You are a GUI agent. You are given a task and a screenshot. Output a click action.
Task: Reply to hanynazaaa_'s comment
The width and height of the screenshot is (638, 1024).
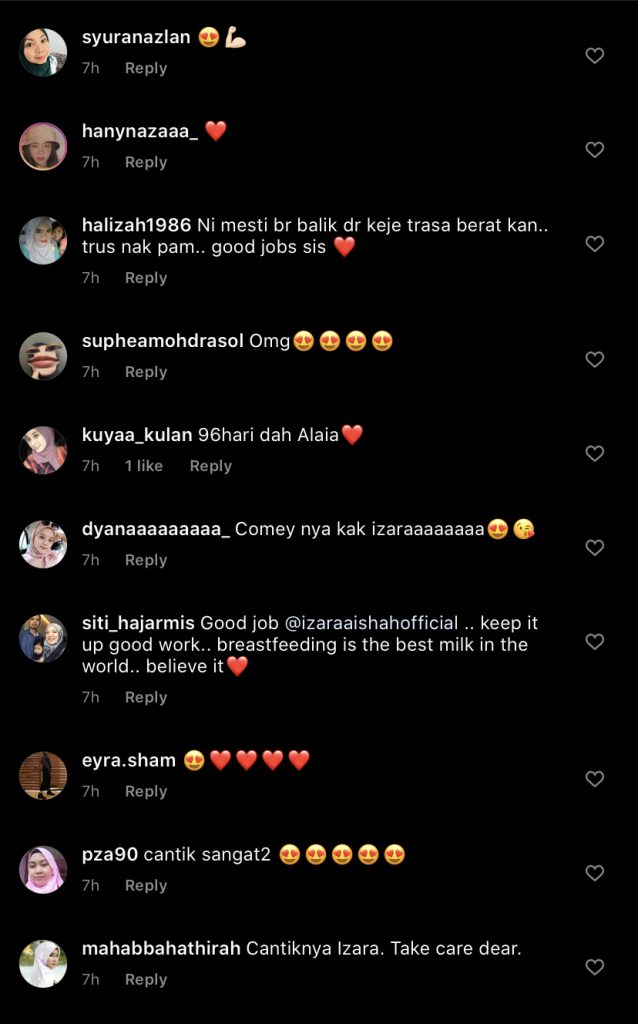click(146, 162)
